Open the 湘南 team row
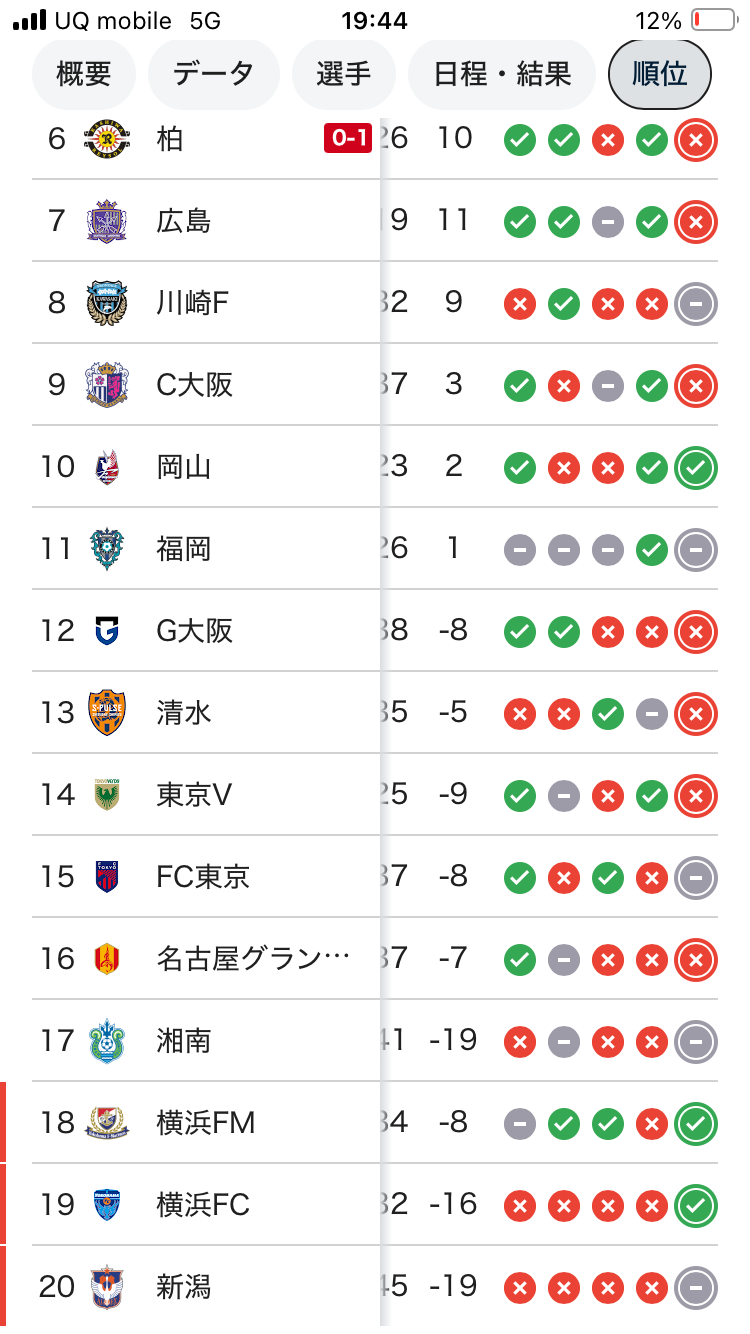Image resolution: width=750 pixels, height=1334 pixels. tap(184, 1040)
